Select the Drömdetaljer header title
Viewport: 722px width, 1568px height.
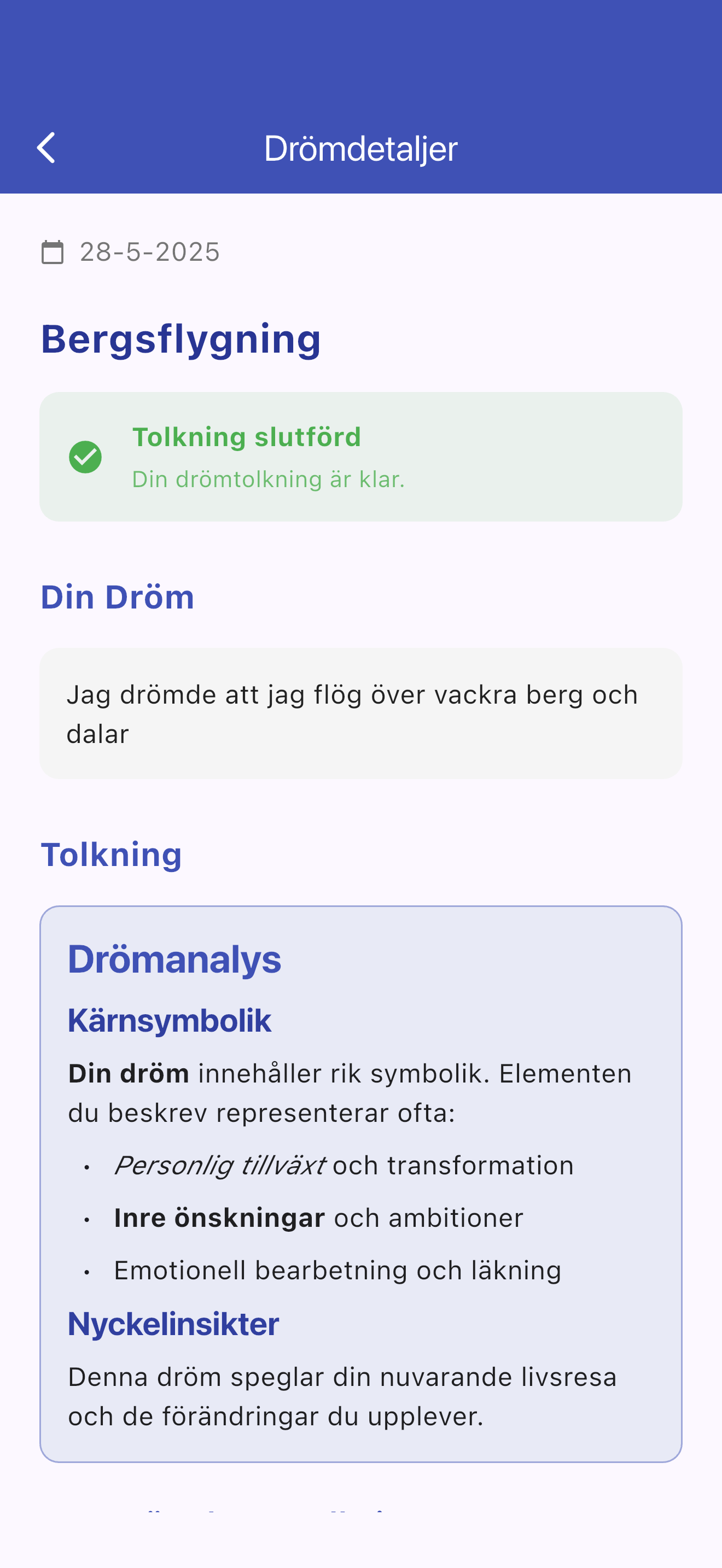(360, 149)
